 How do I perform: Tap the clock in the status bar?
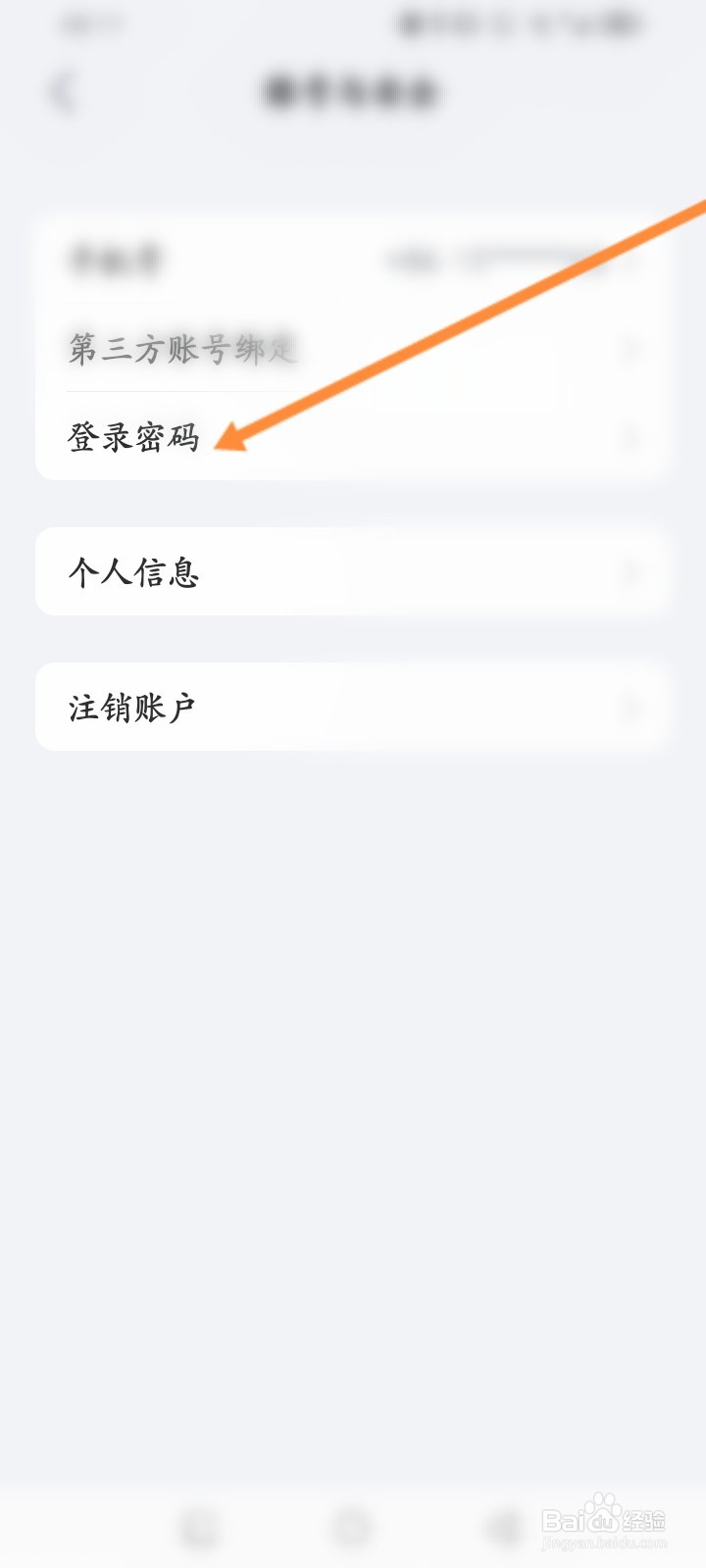pyautogui.click(x=88, y=24)
